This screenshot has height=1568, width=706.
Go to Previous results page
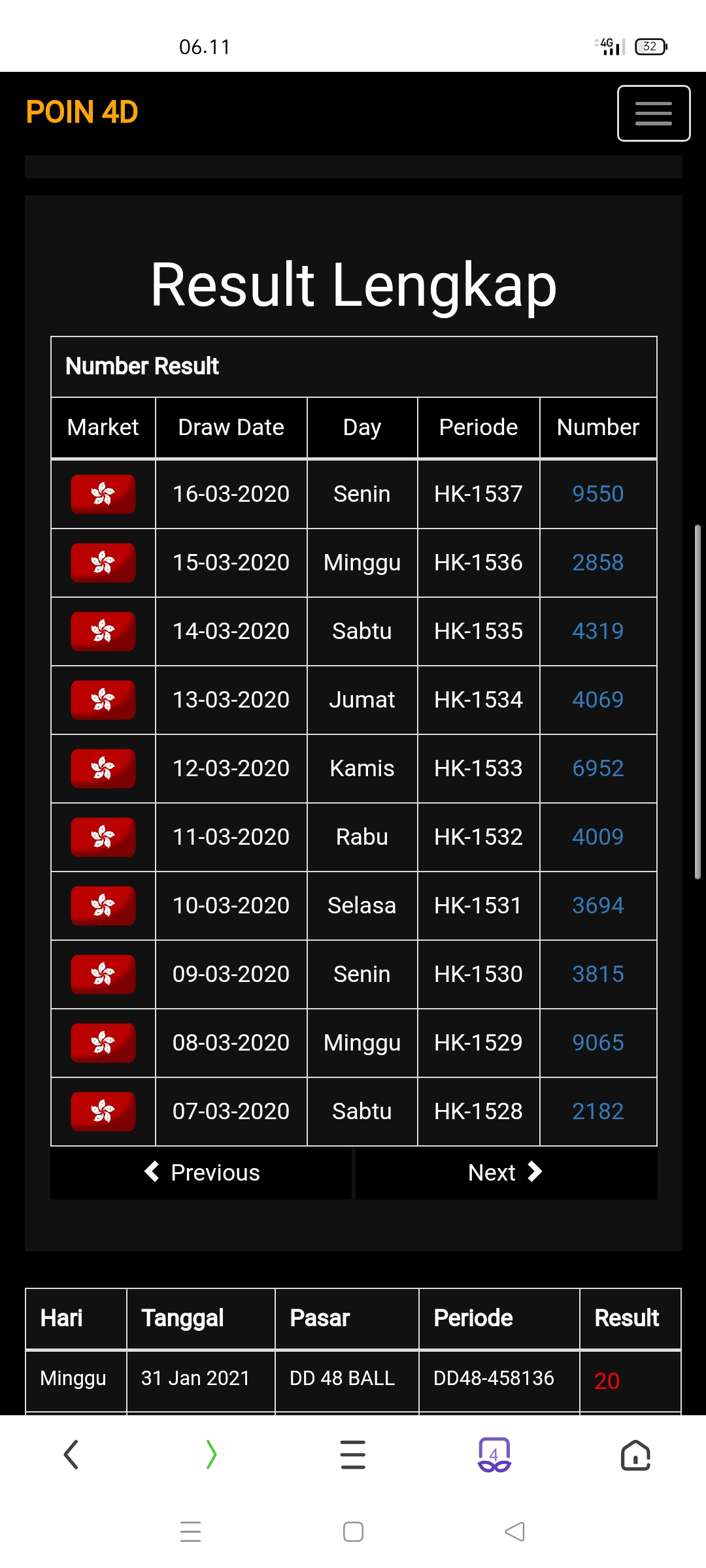click(201, 1173)
